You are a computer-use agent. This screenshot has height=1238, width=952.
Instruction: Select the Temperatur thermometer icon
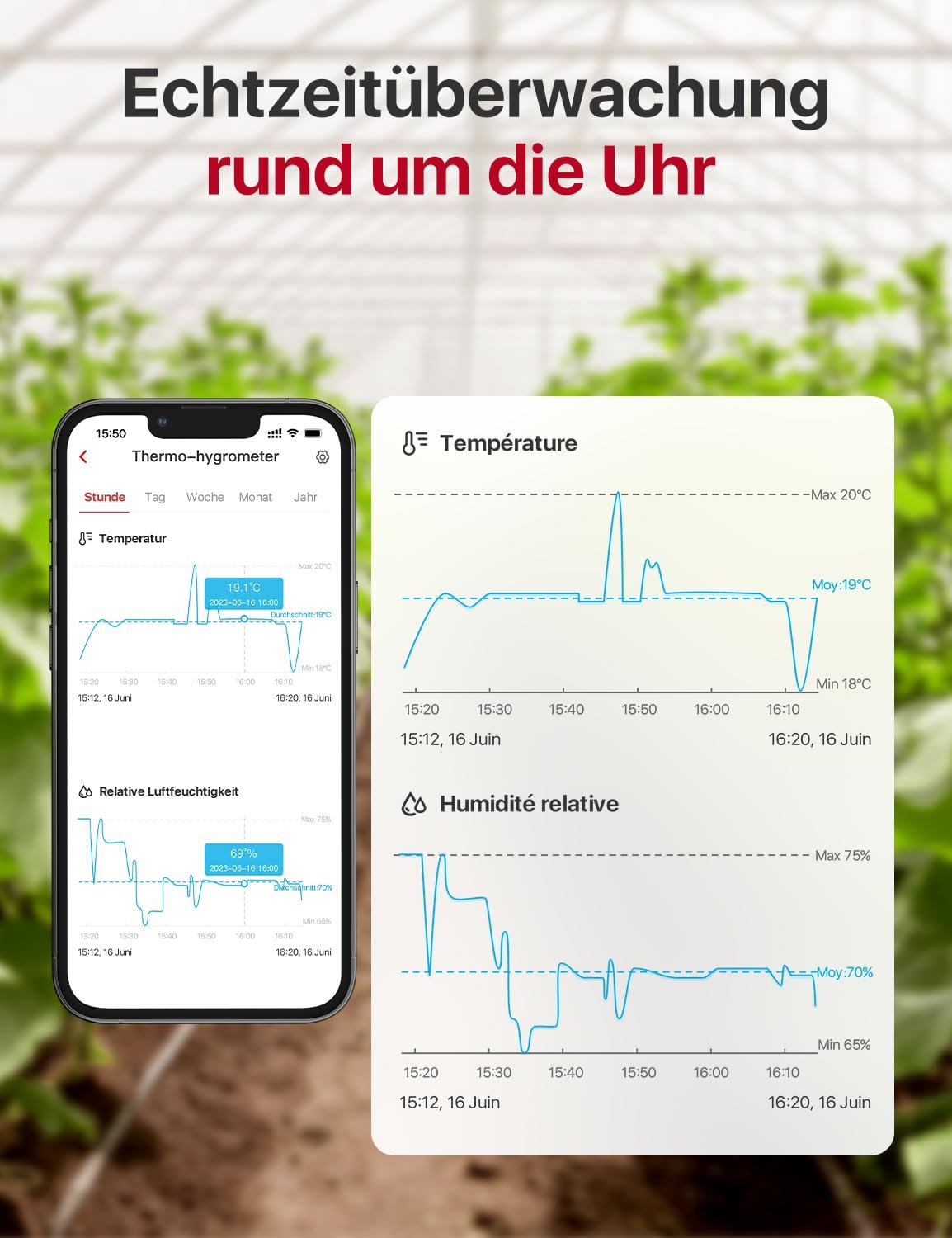(x=85, y=537)
